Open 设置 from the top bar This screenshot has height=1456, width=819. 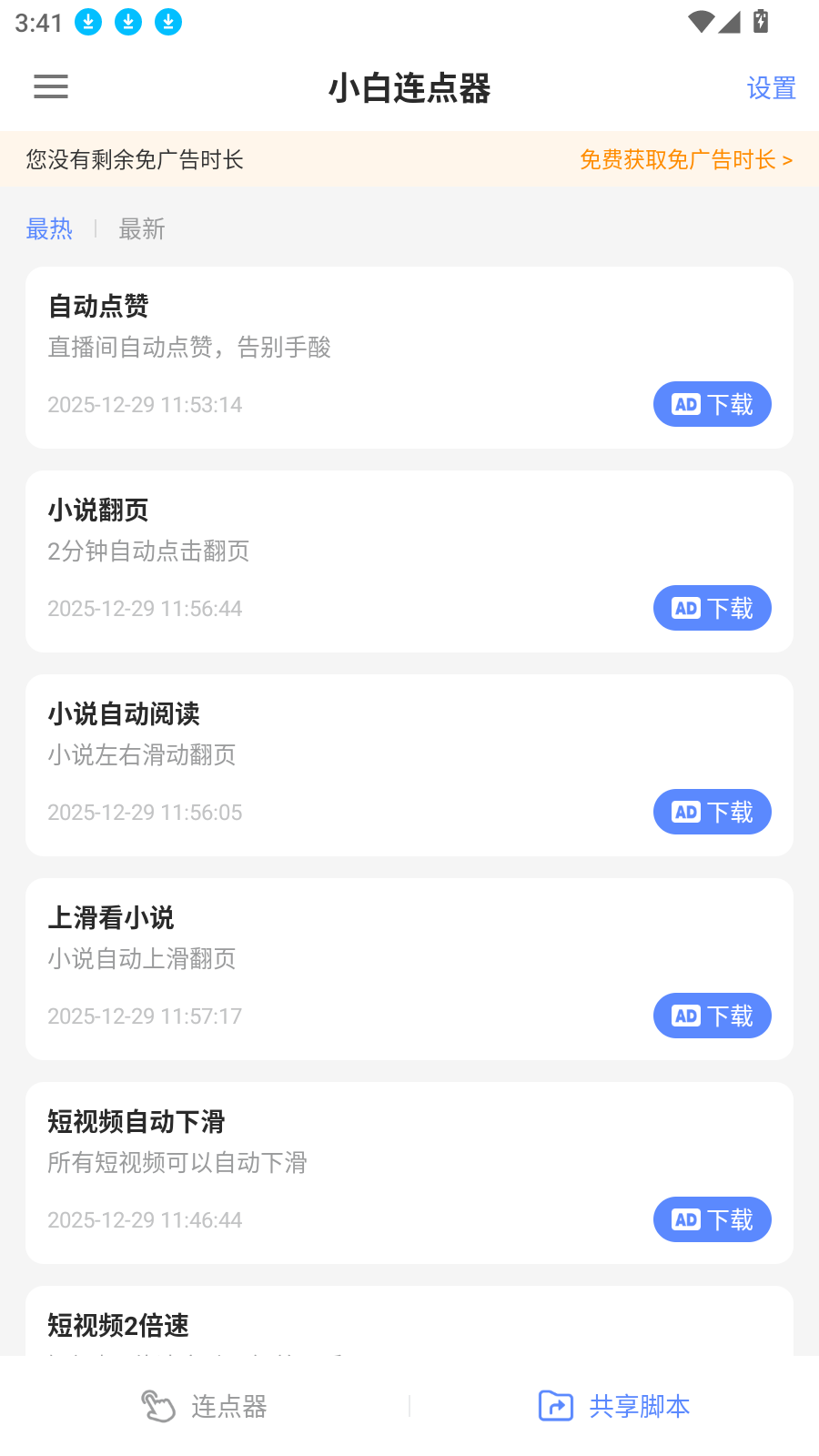tap(770, 88)
